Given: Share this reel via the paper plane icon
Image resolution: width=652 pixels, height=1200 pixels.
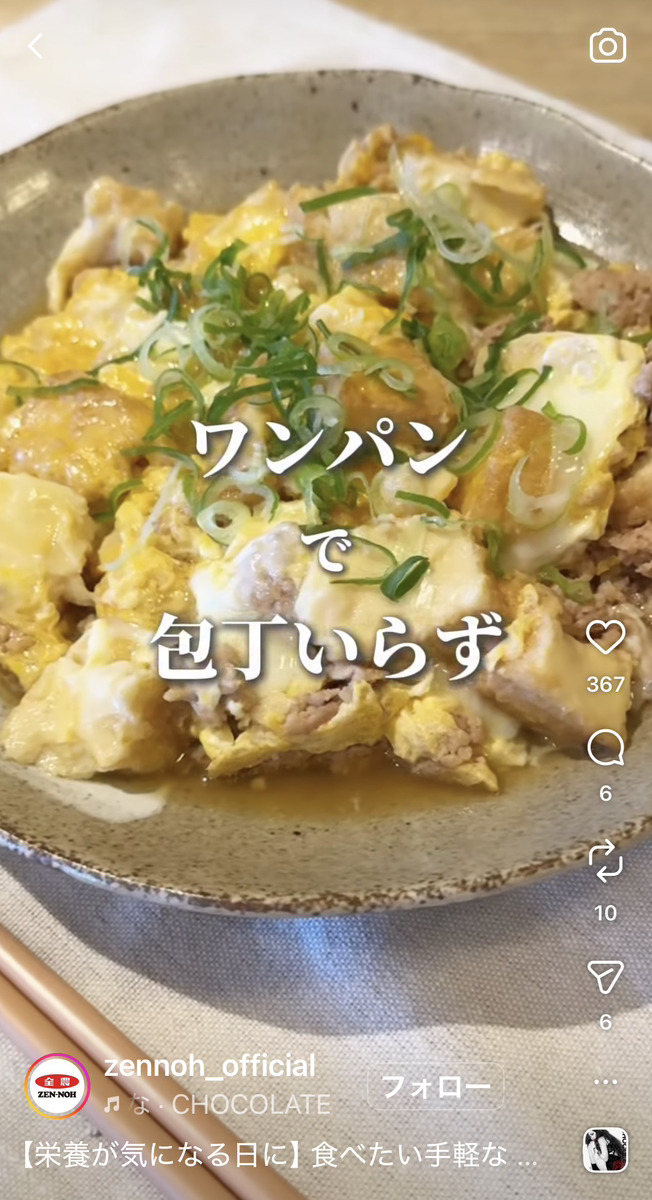Looking at the screenshot, I should coord(606,976).
